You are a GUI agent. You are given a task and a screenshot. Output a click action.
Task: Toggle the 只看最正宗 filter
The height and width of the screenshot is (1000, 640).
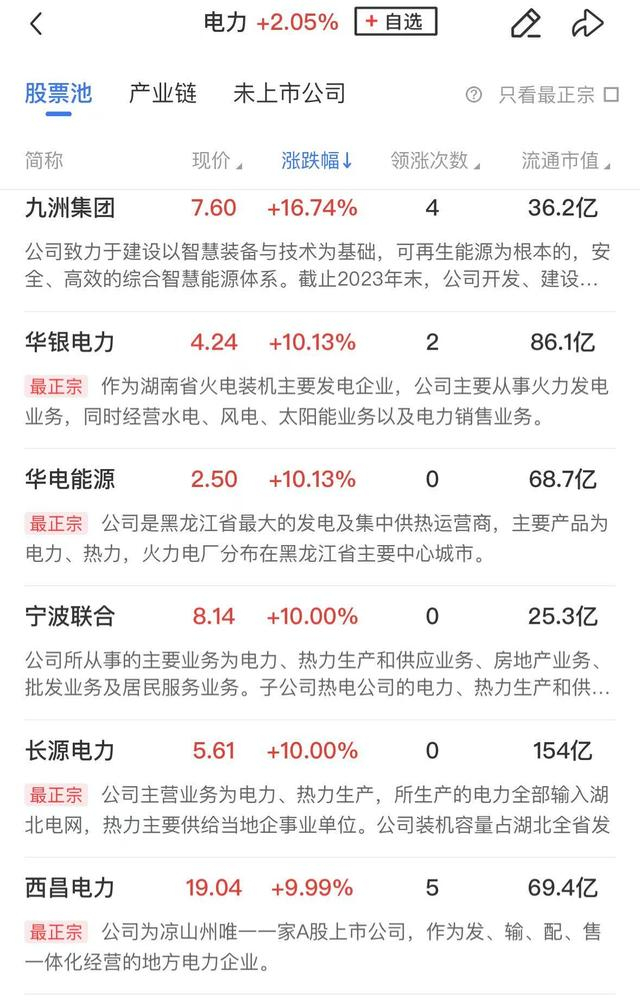[557, 95]
